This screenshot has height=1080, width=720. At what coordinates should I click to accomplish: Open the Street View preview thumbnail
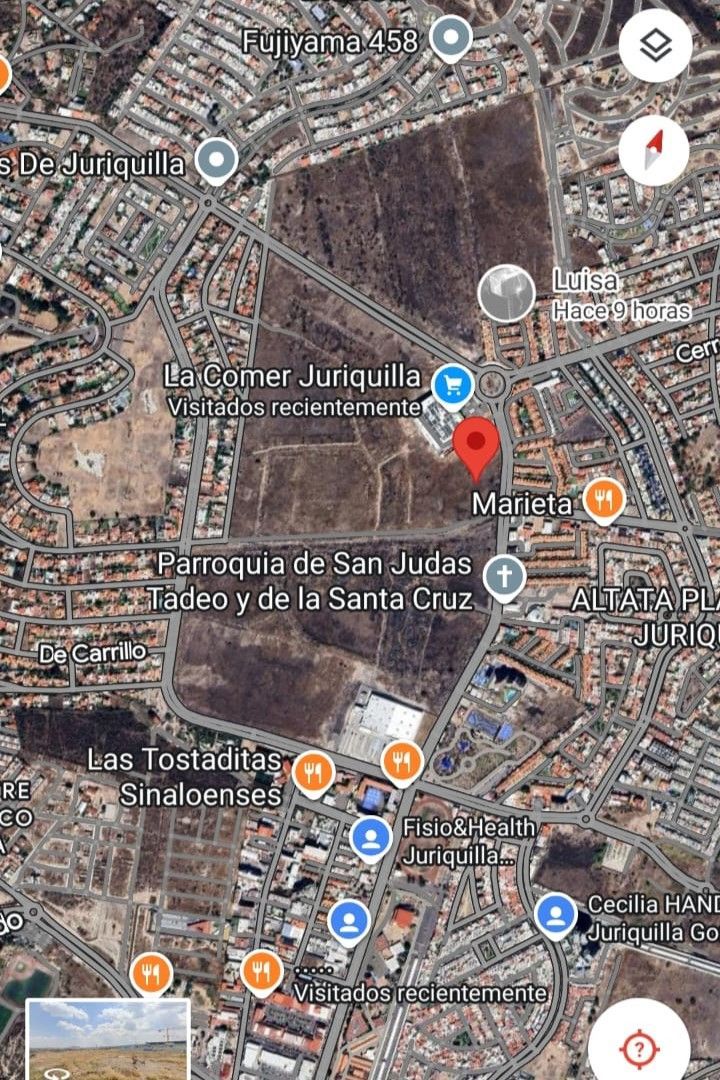(108, 1038)
